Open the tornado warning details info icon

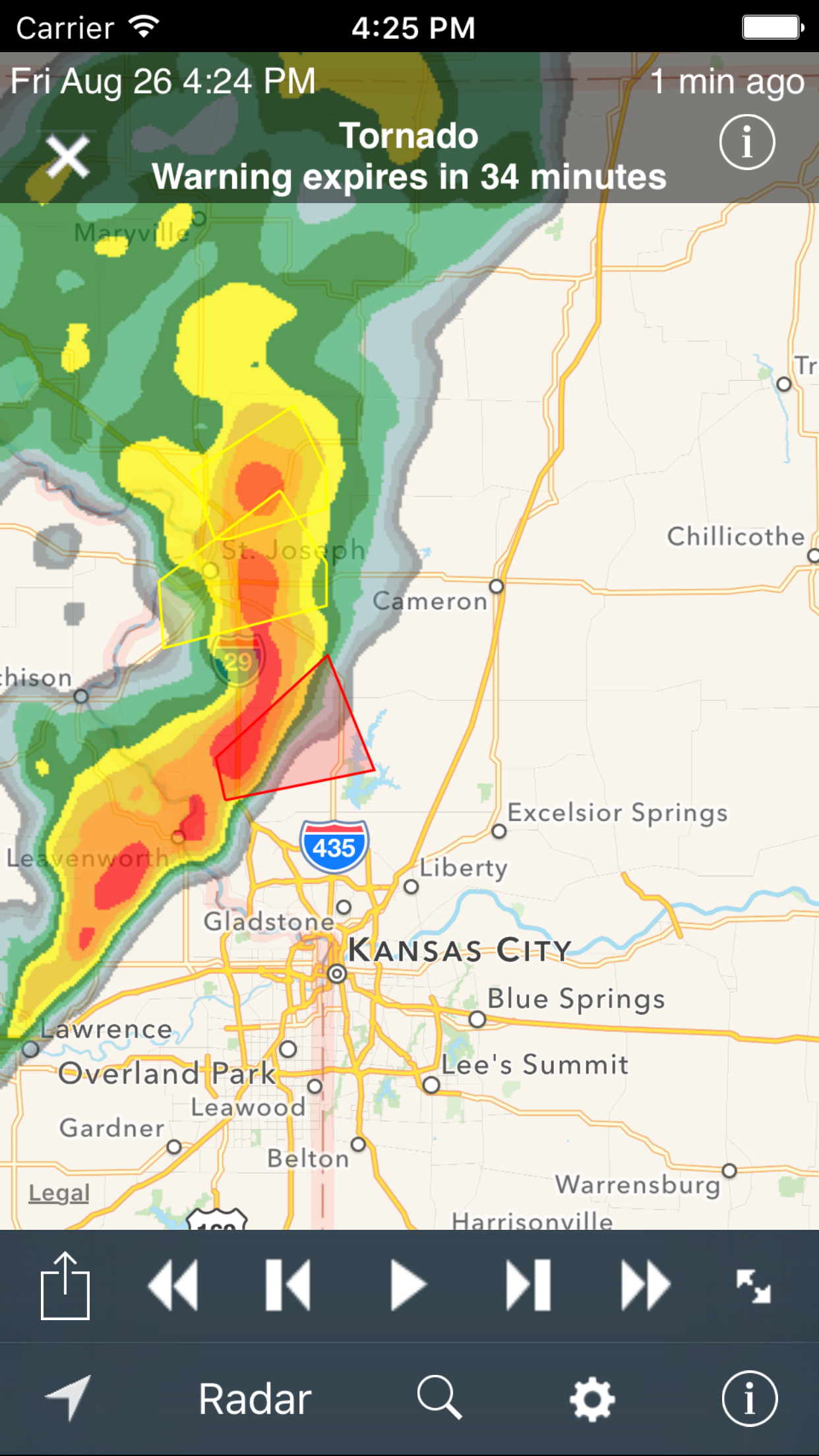[746, 142]
